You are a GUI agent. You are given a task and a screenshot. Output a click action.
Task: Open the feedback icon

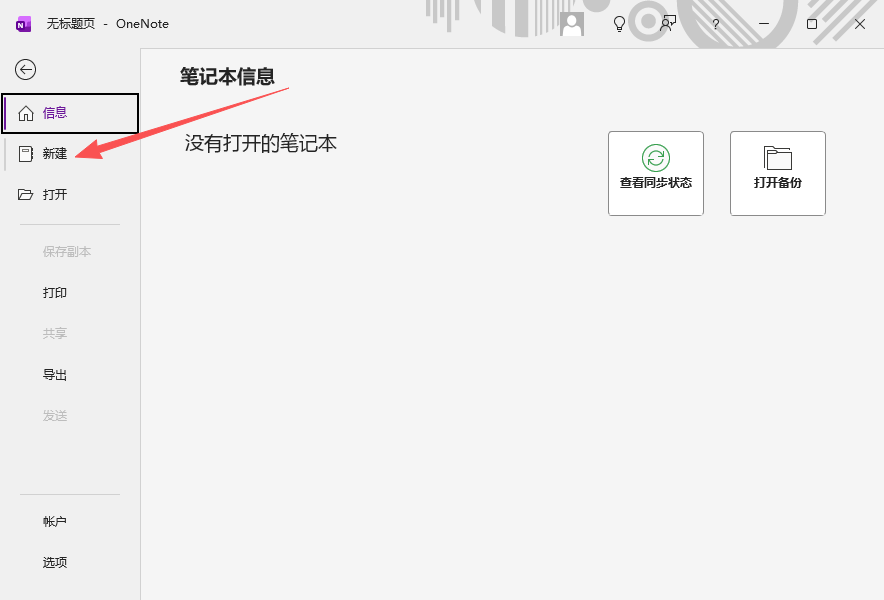pyautogui.click(x=668, y=24)
